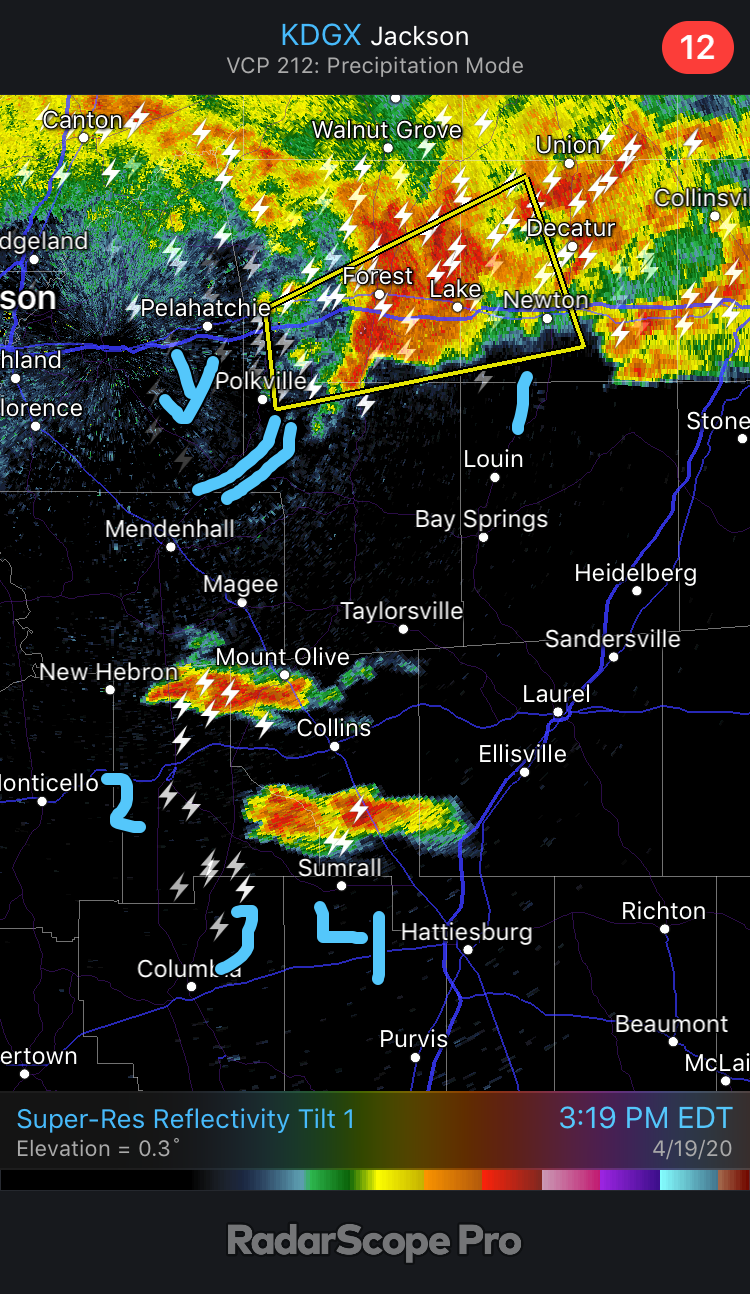Change the Super-Res Reflectivity Tilt 1 product

(186, 1118)
